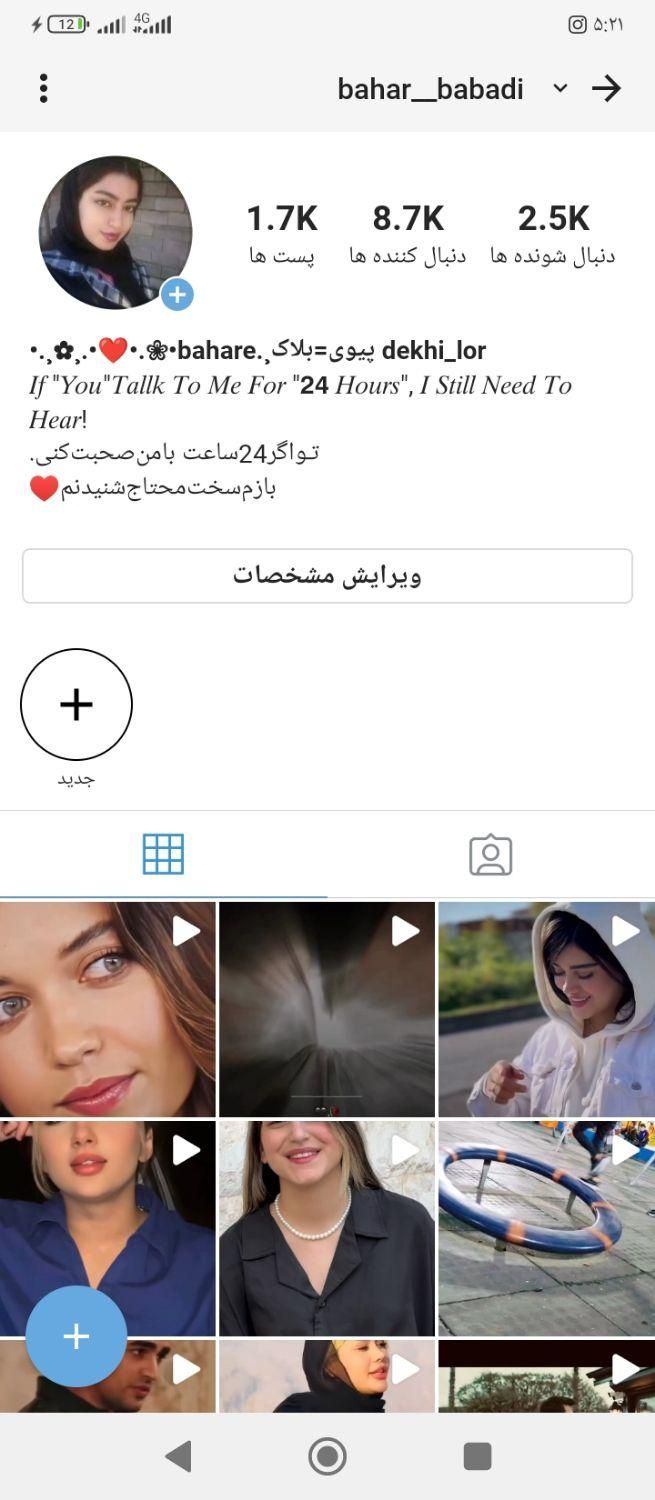Viewport: 655px width, 1500px height.
Task: View the 2.5K following list
Action: (x=553, y=234)
